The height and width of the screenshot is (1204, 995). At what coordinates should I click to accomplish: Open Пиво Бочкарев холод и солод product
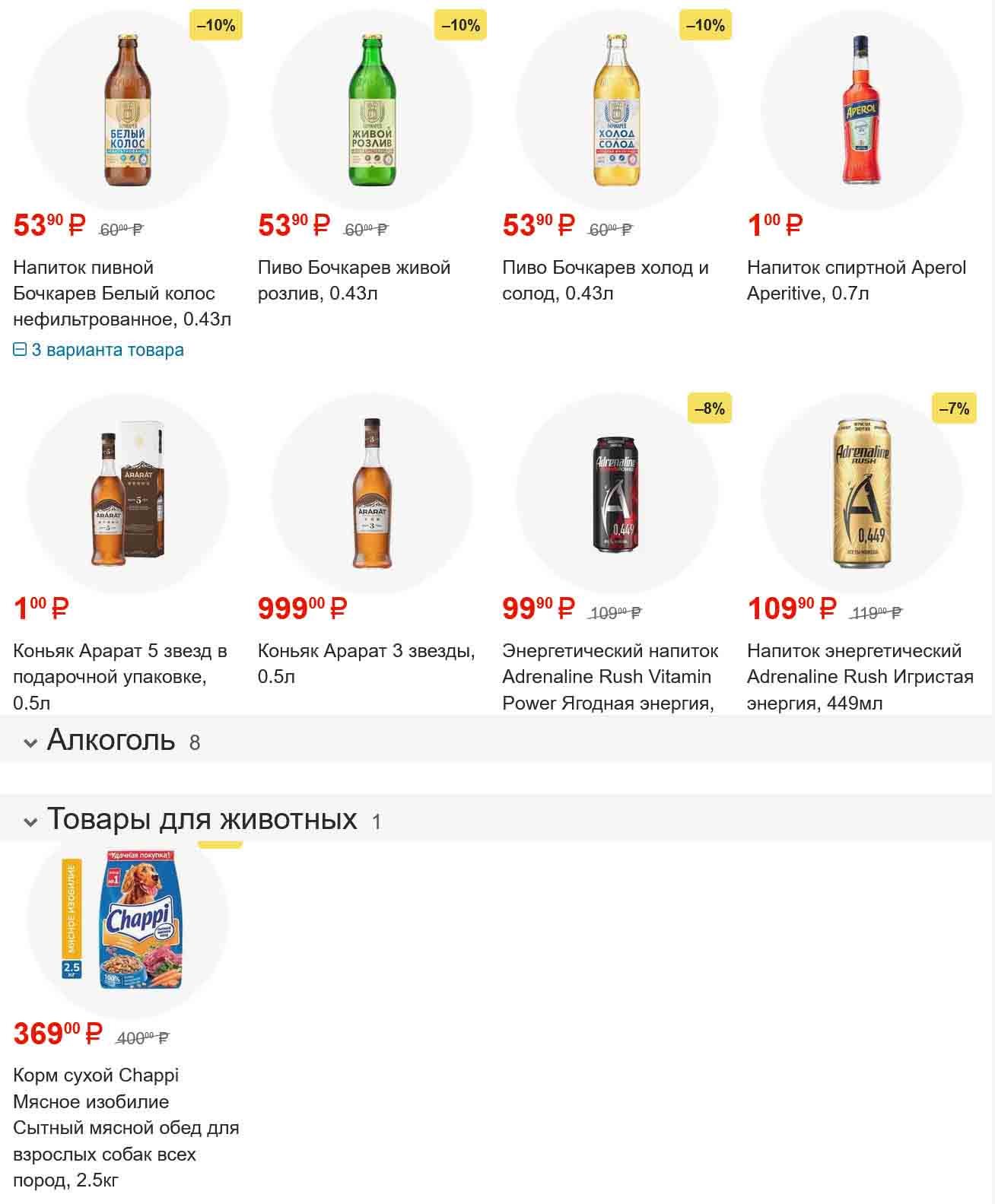(x=605, y=280)
